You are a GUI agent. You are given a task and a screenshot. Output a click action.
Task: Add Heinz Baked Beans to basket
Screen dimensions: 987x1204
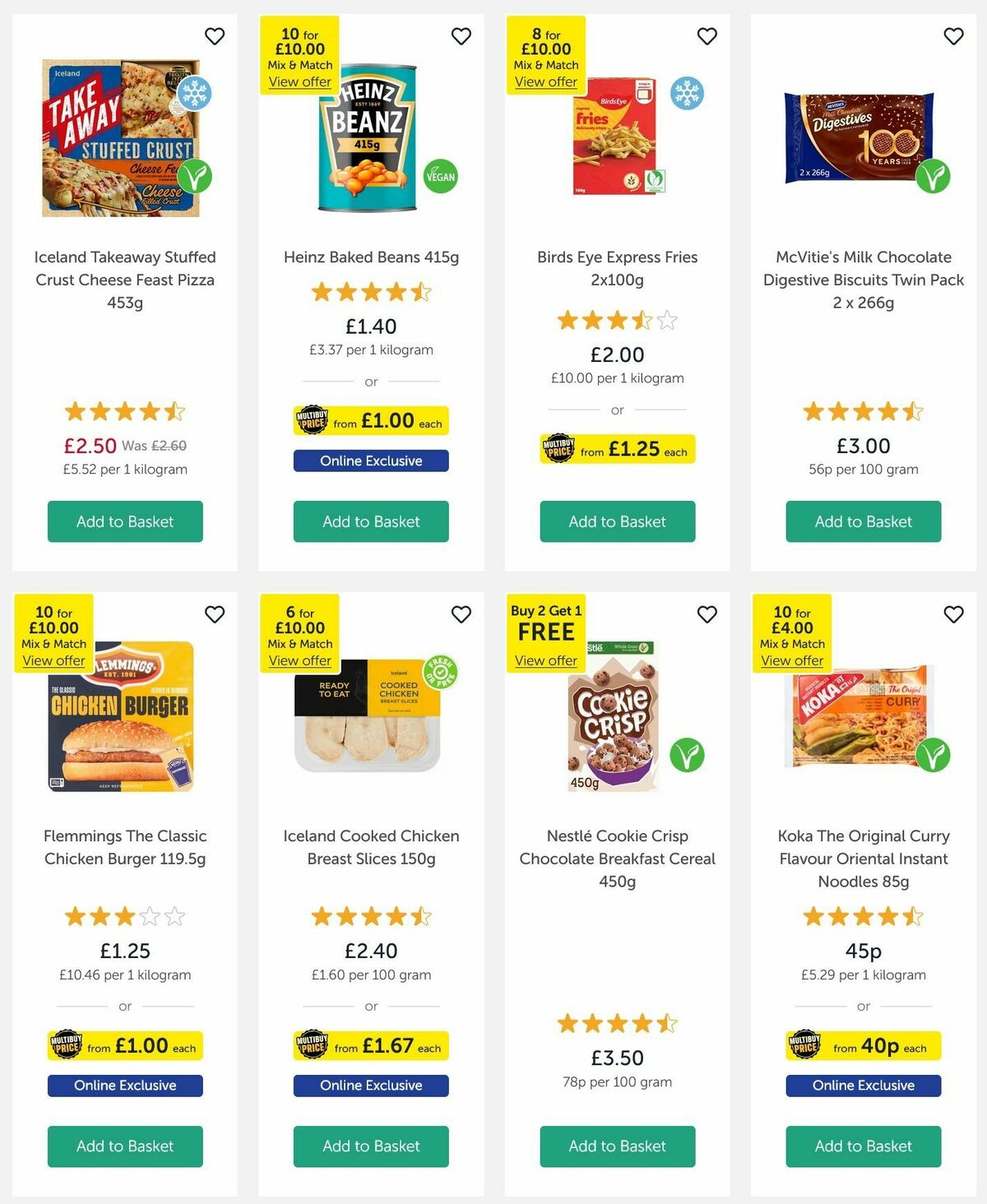(370, 521)
